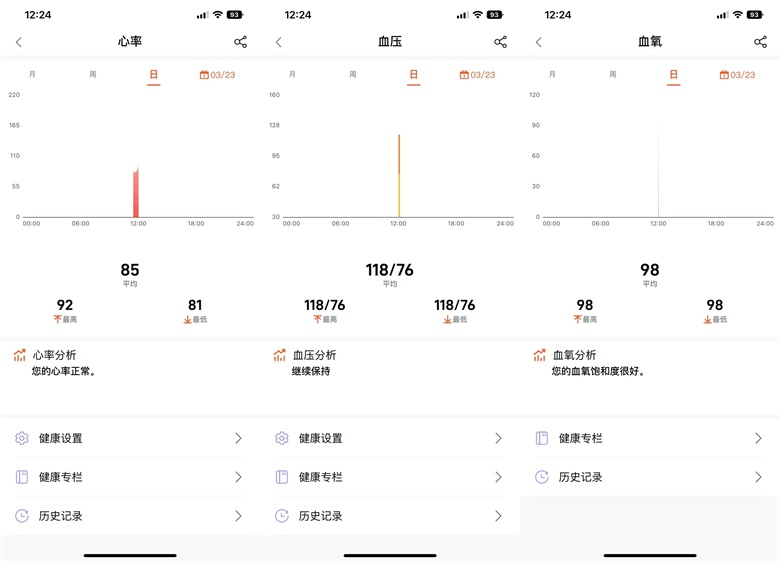Switch to 月 view on 血氧 screen
Screen dimensions: 780x562
552,75
